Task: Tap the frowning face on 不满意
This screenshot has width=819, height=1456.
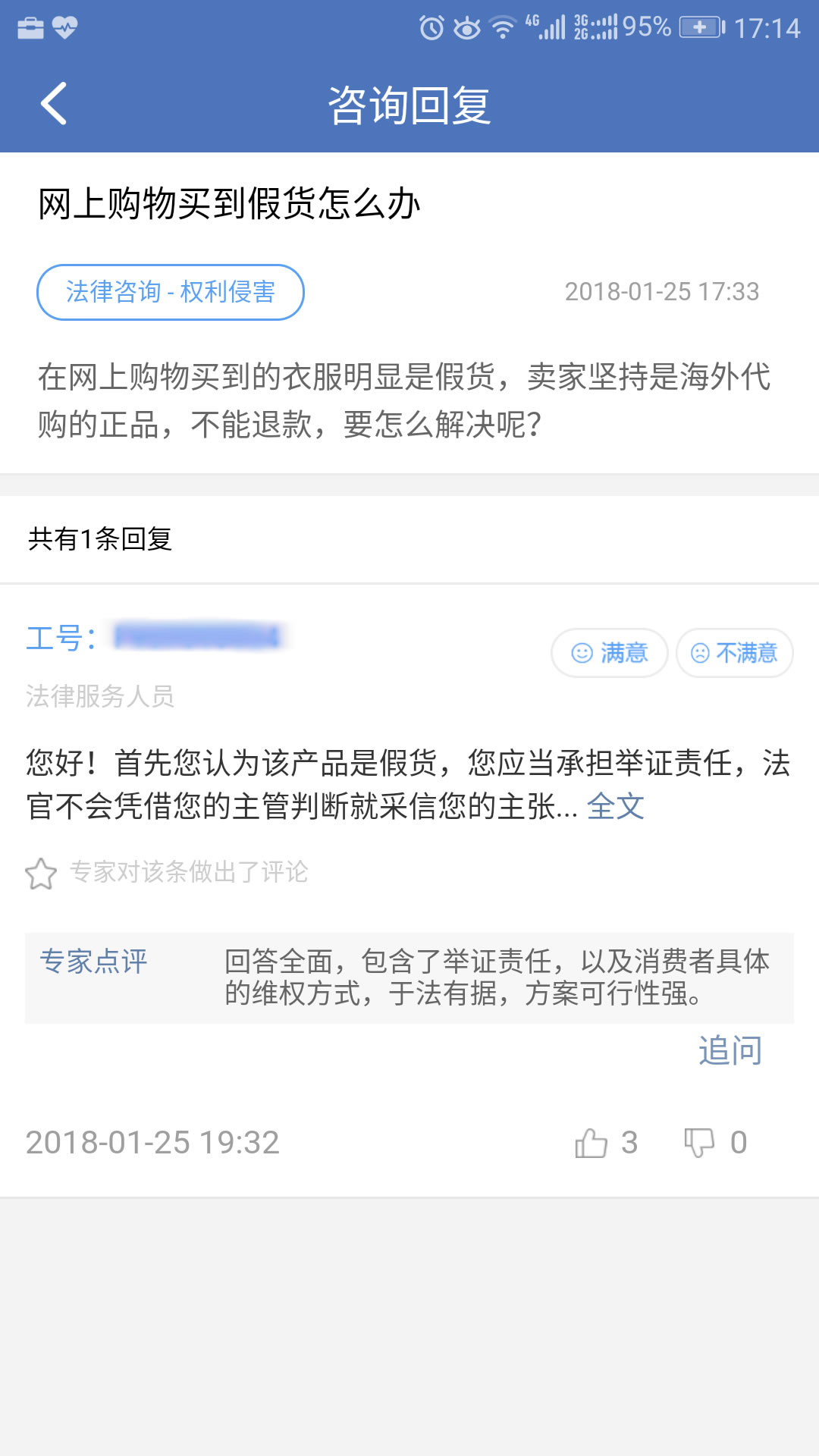Action: click(x=701, y=653)
